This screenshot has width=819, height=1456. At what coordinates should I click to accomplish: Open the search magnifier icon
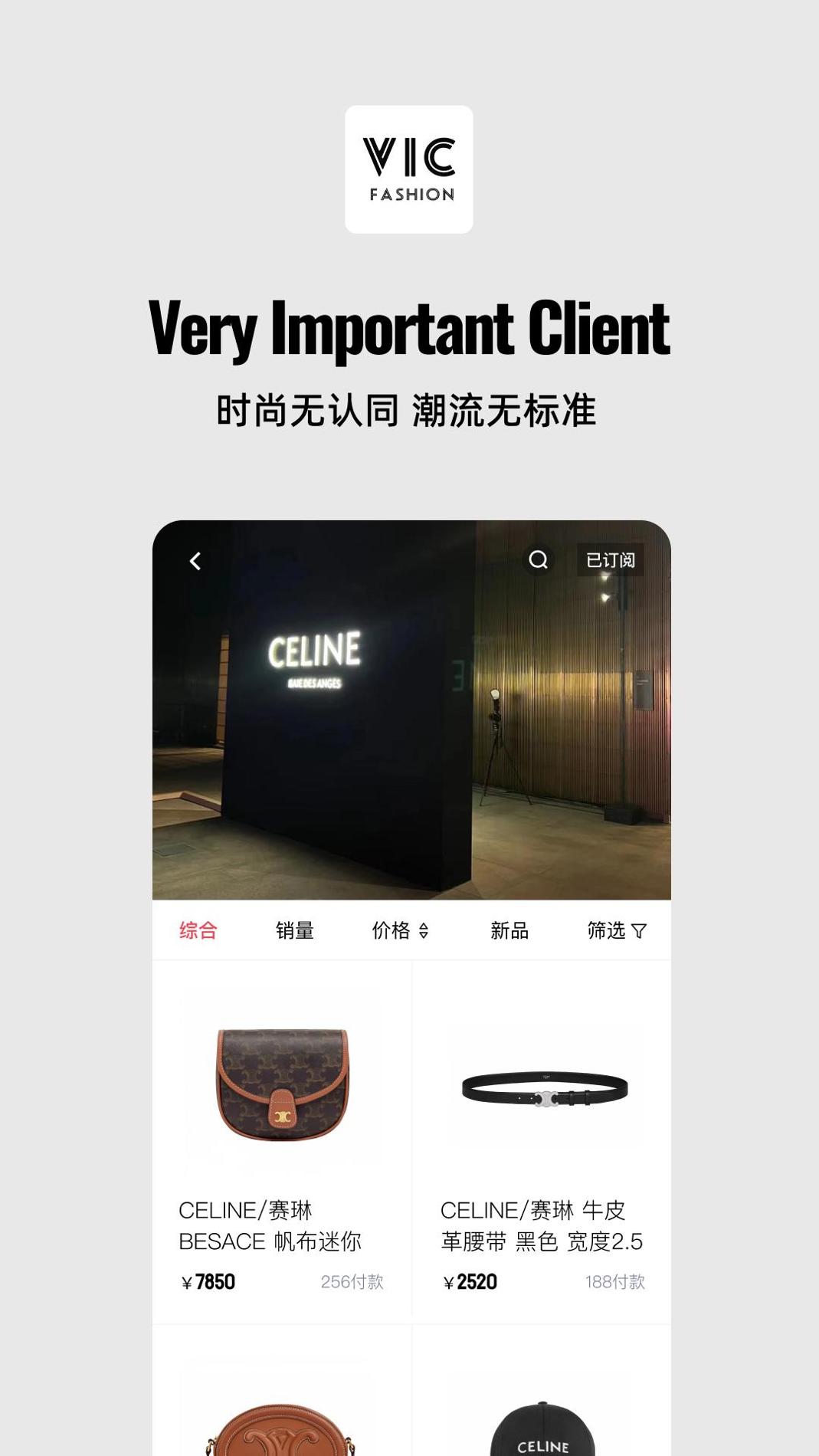coord(540,559)
